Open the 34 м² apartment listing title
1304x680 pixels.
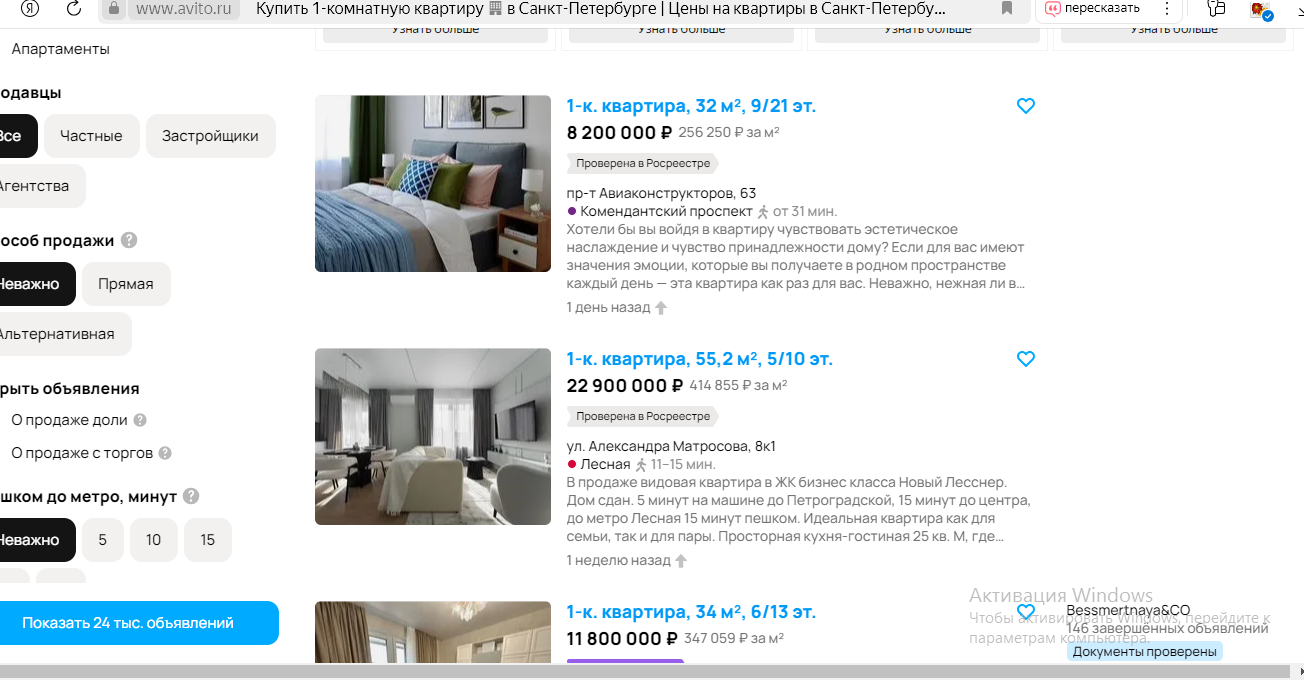tap(691, 612)
